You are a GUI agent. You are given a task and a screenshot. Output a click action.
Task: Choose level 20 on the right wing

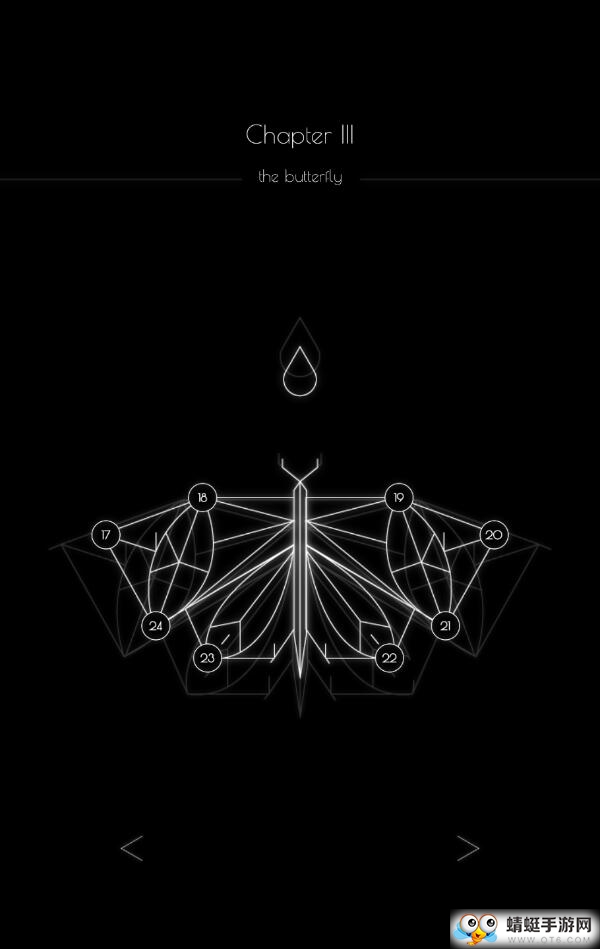494,535
